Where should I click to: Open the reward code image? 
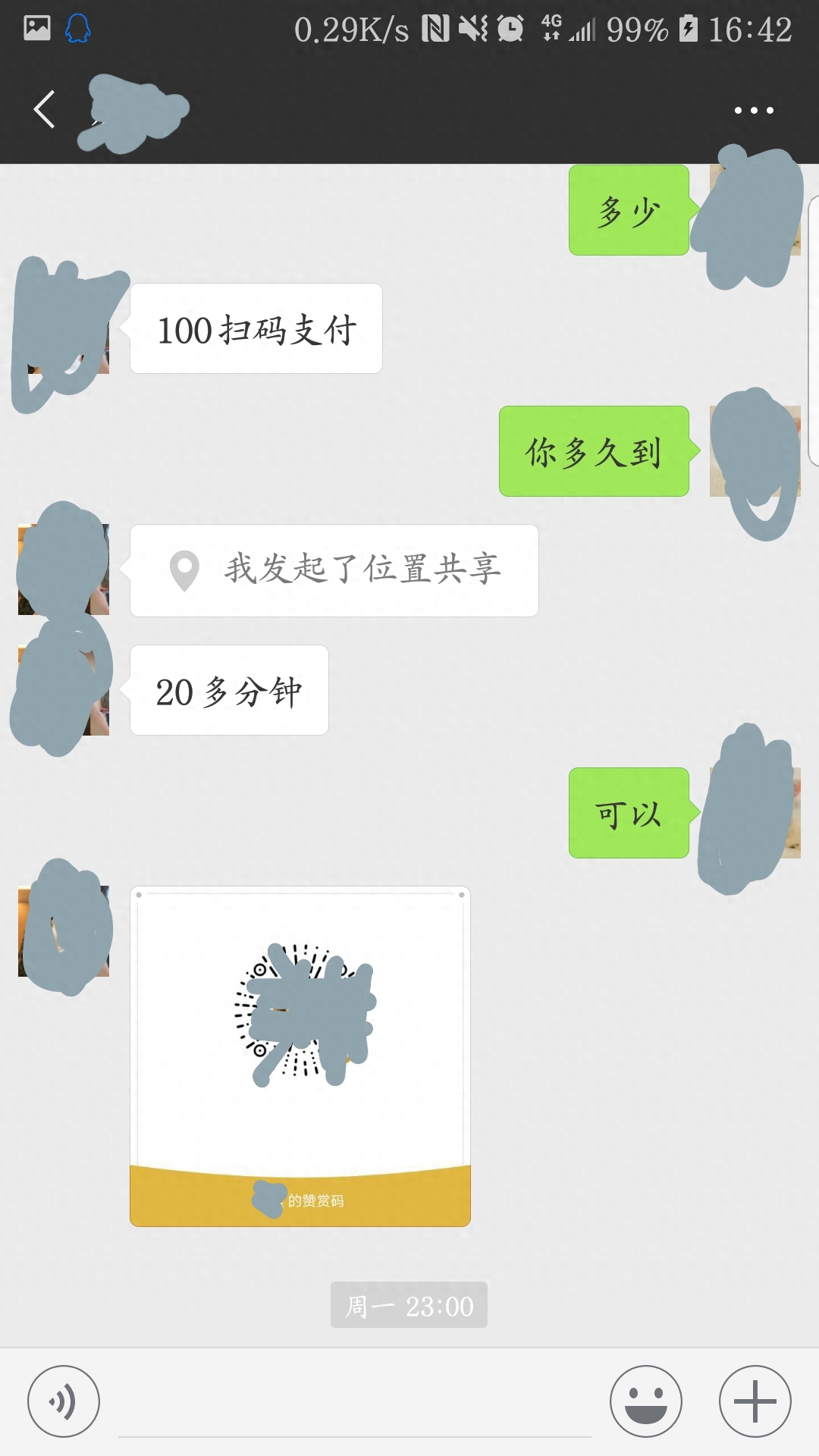coord(300,1056)
